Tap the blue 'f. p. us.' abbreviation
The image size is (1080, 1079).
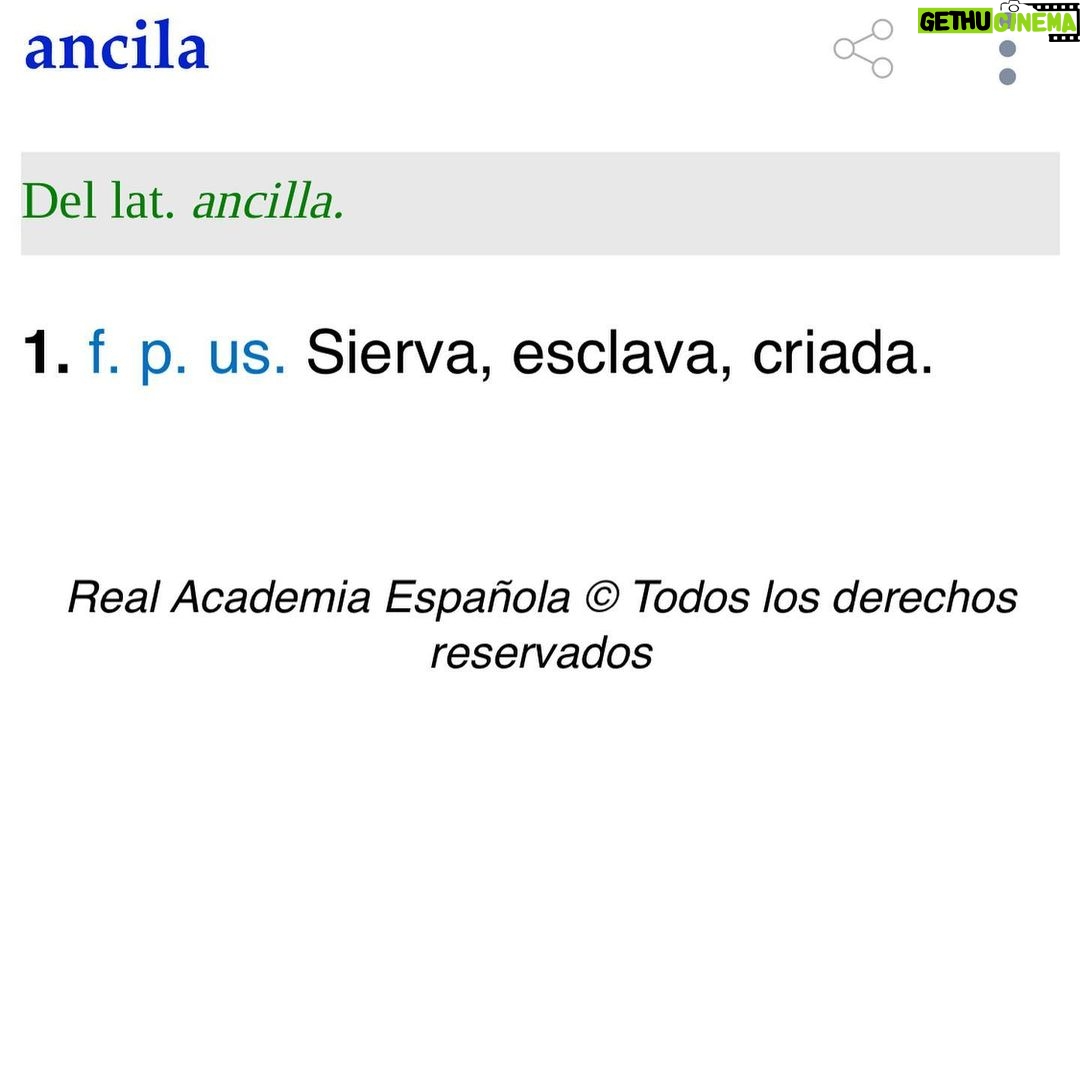187,352
